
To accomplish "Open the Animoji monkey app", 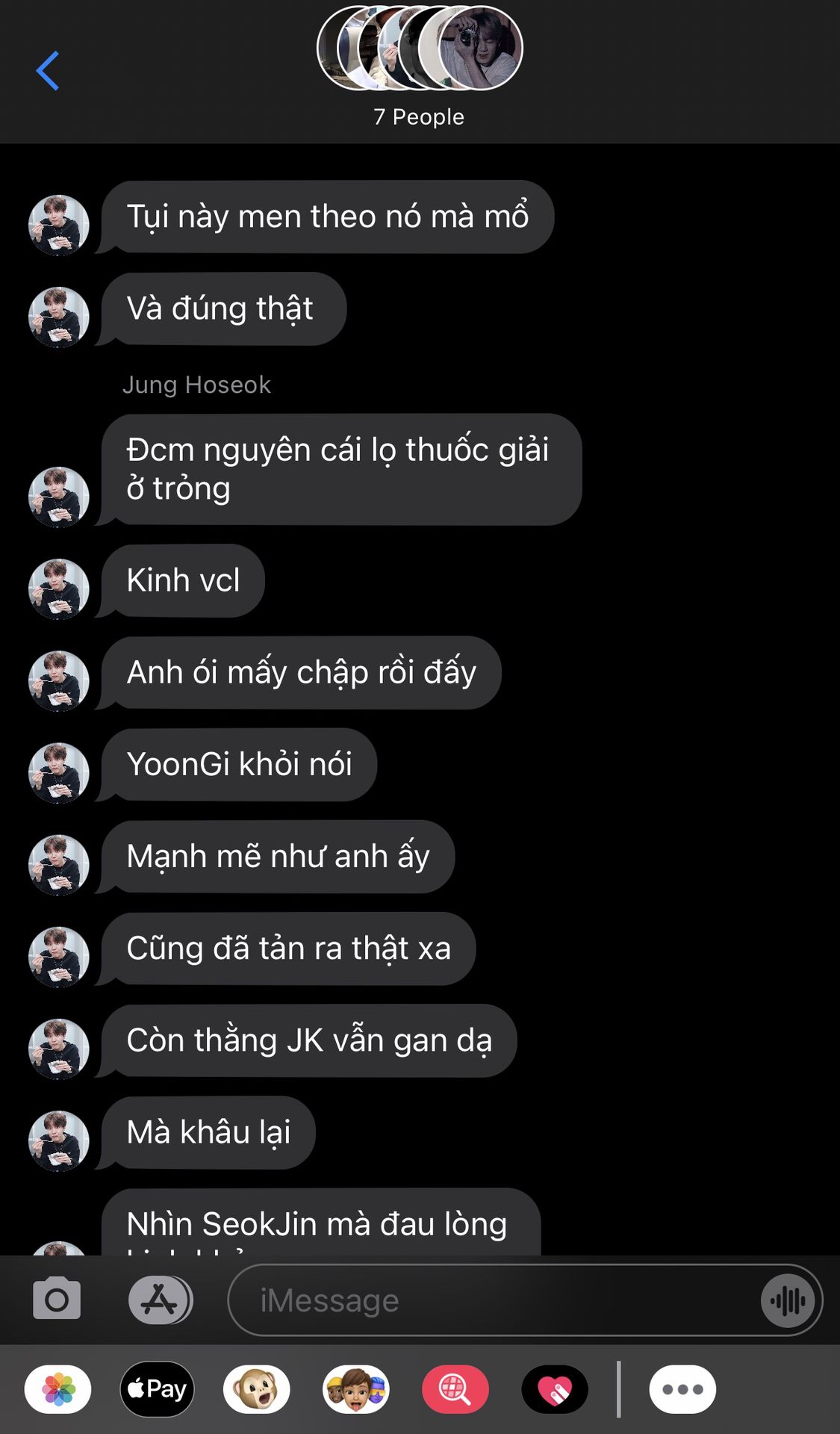I will [256, 1389].
